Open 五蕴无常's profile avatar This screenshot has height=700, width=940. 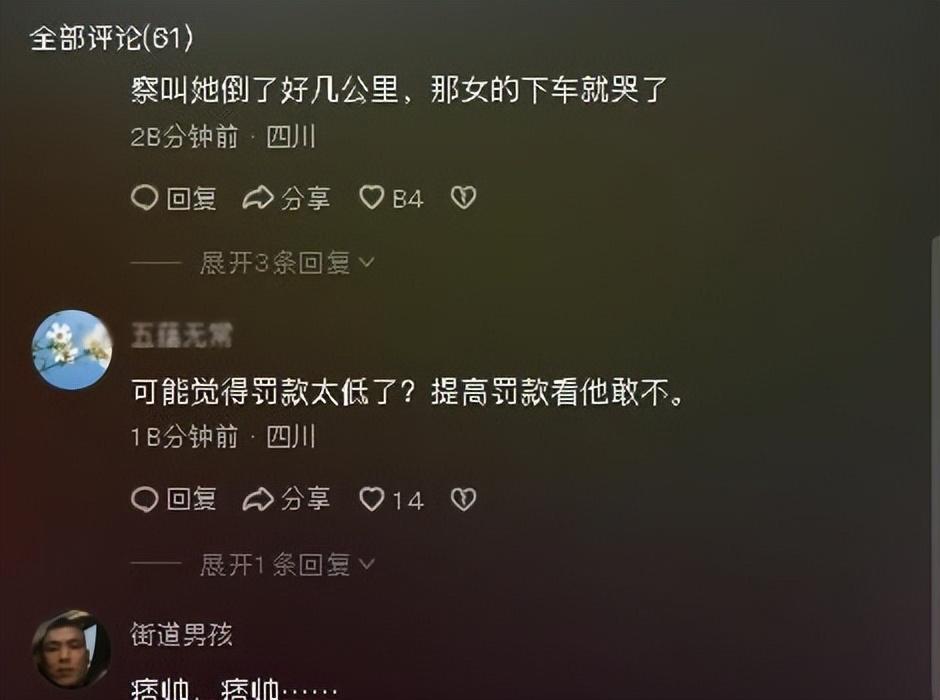[72, 349]
